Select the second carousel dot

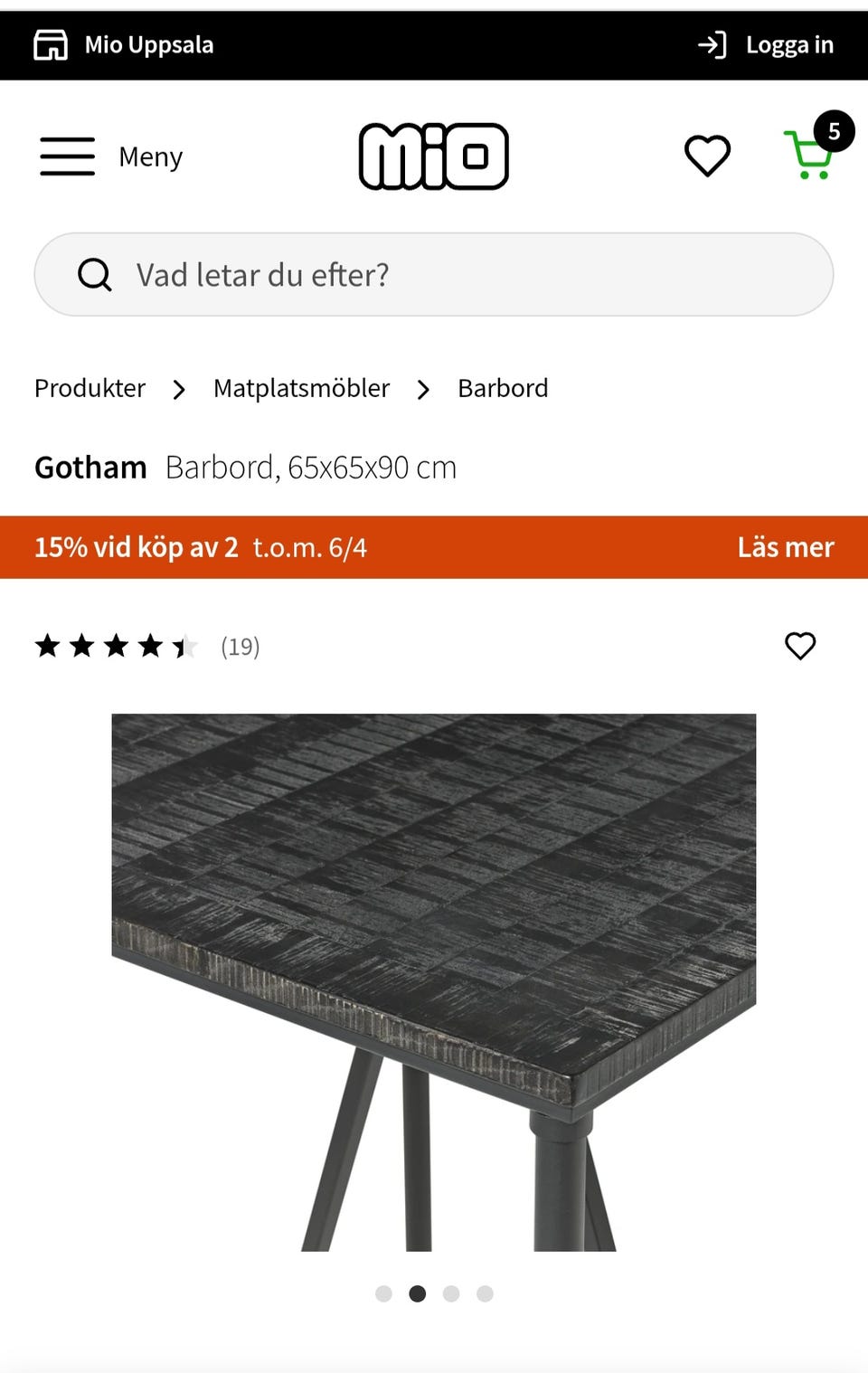[417, 1293]
